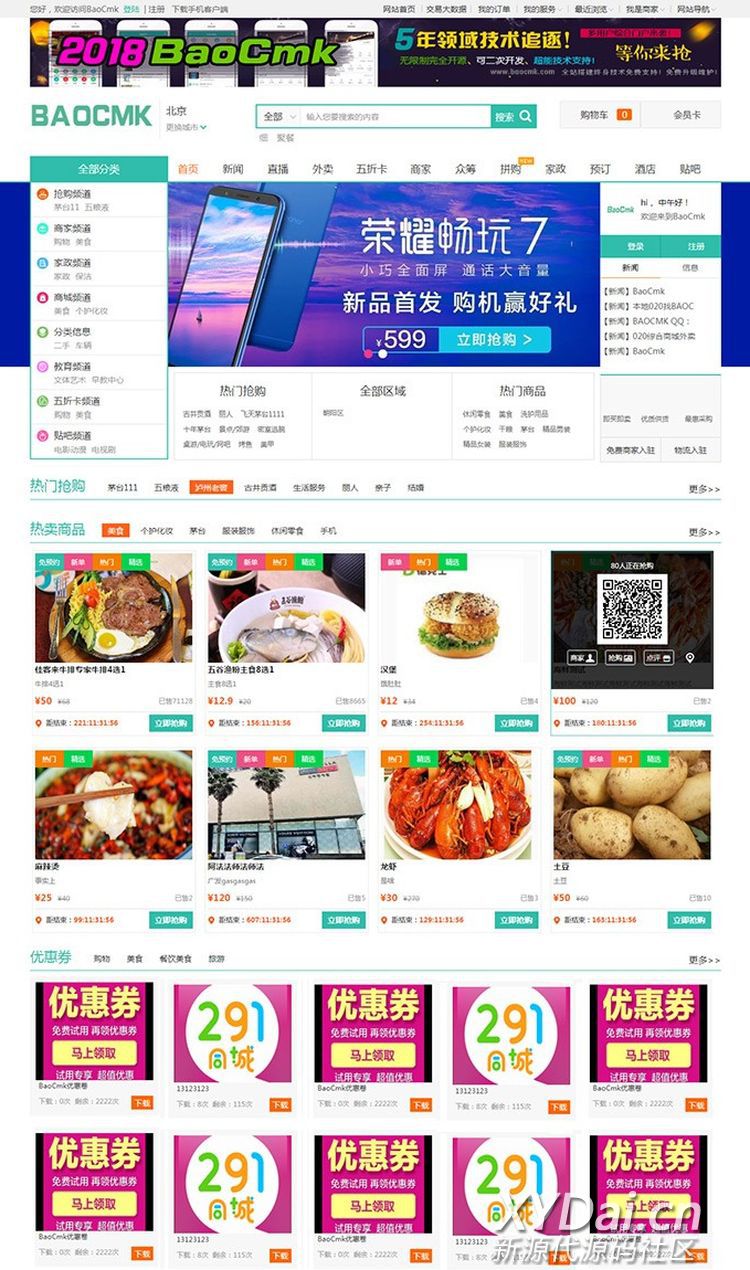Select the 个护化妆 filter under 热卖商品
Screen dimensions: 750x1270
pos(156,531)
